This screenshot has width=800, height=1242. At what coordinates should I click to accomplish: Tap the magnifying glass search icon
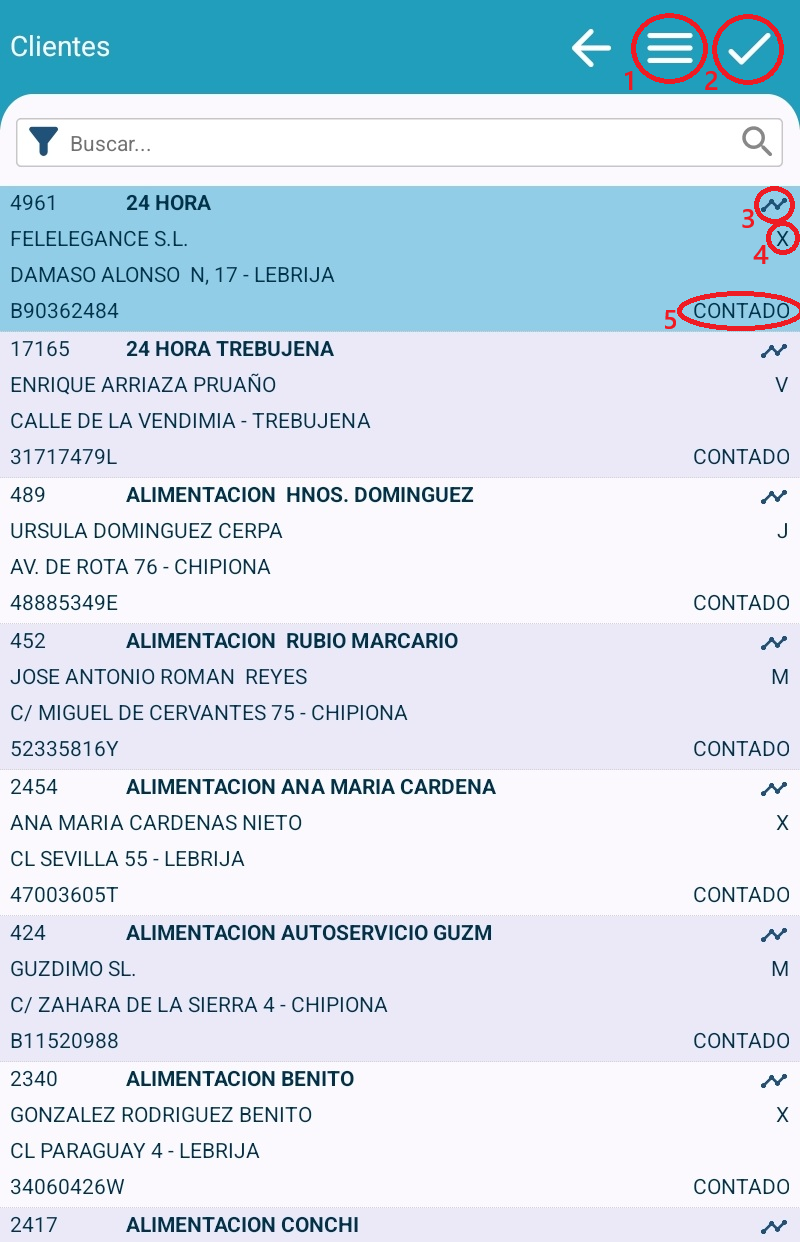[x=758, y=143]
